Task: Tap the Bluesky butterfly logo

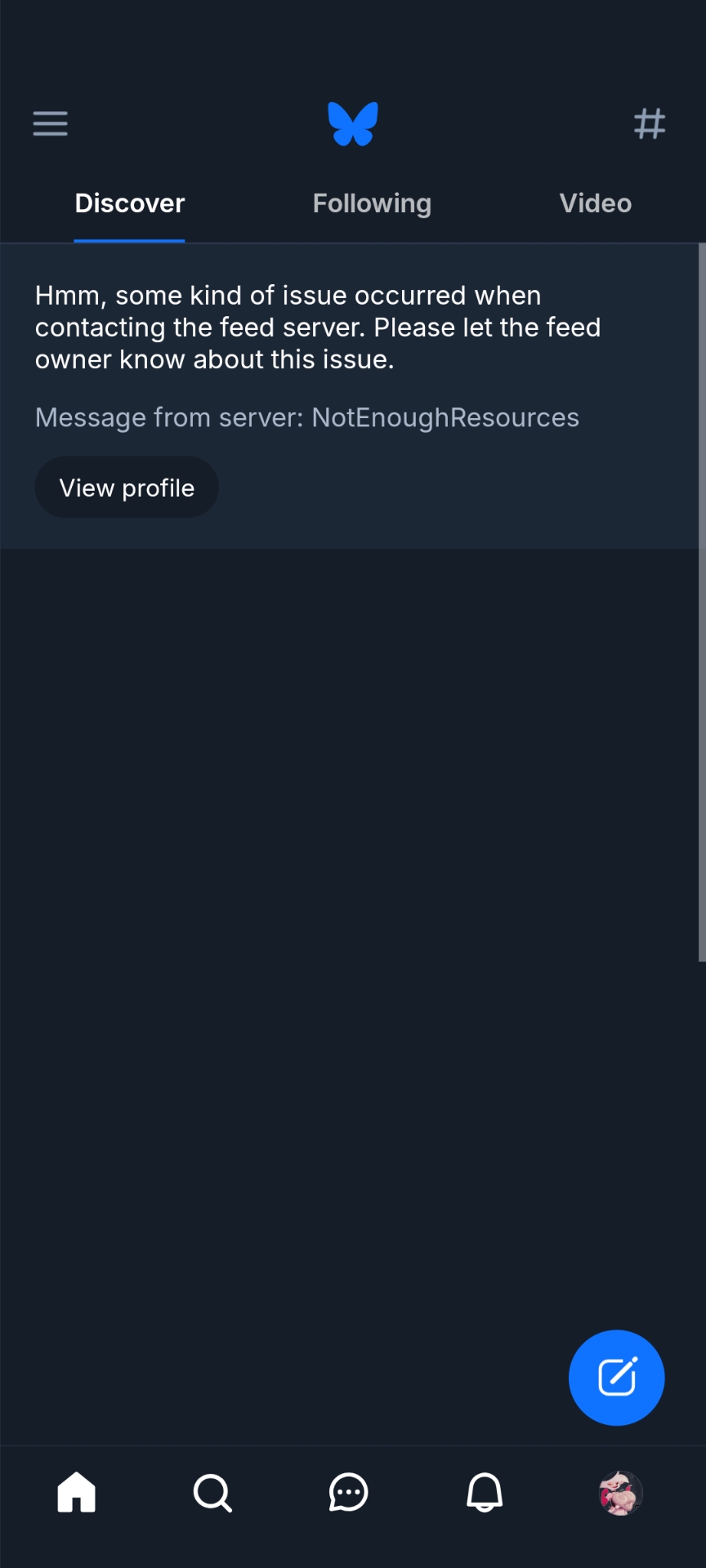Action: 353,124
